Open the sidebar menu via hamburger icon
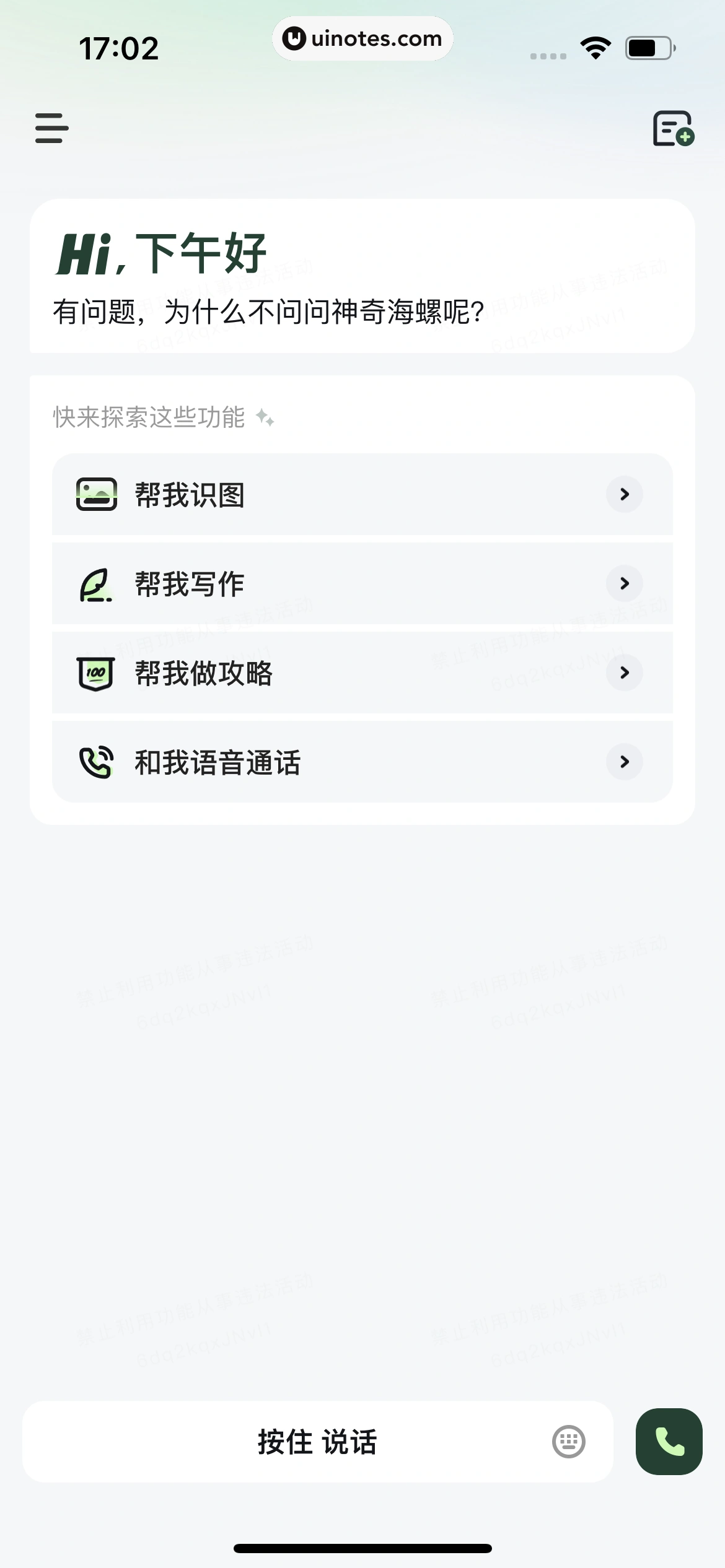 coord(50,128)
